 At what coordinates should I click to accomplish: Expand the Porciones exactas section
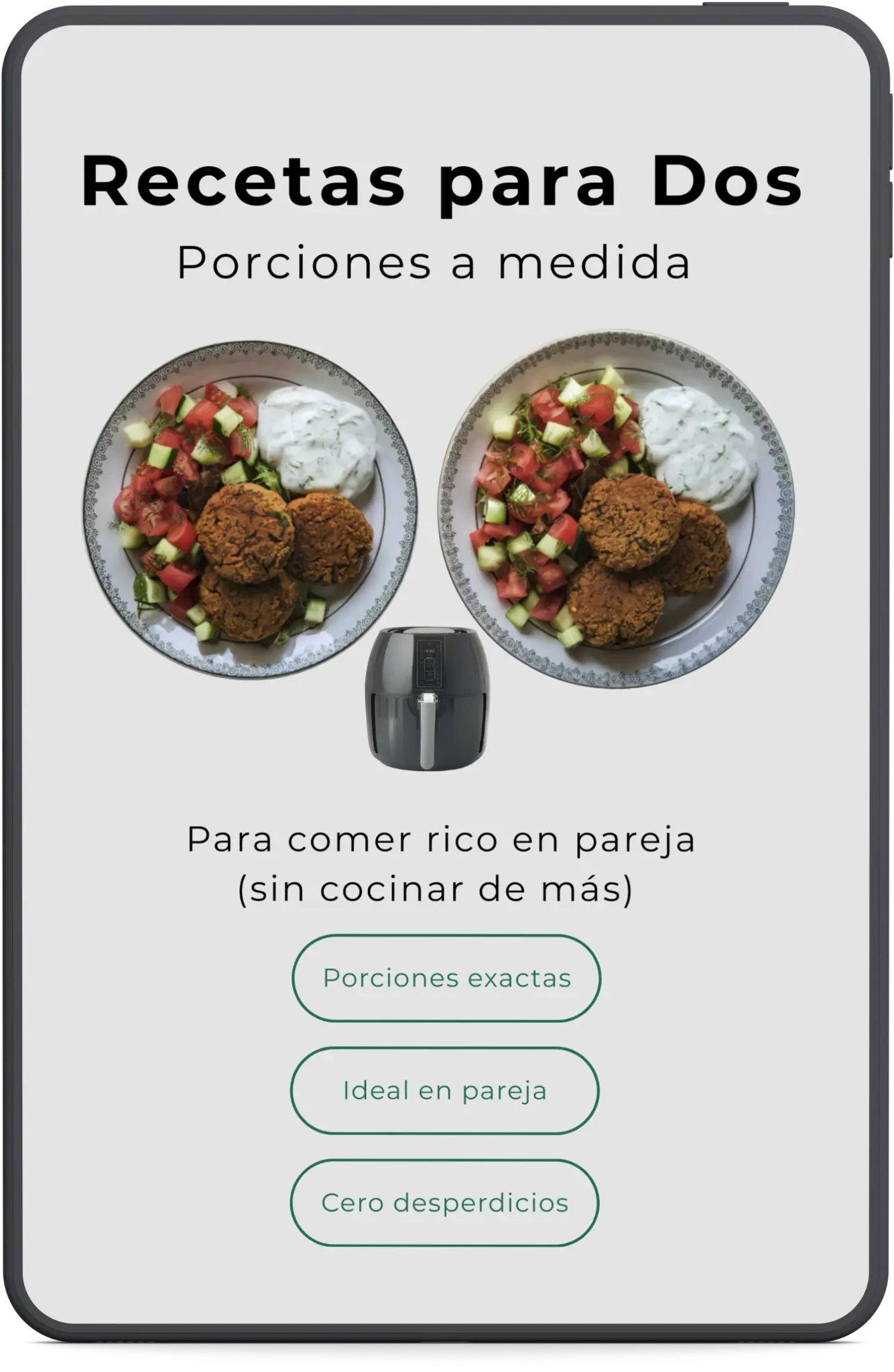[x=446, y=978]
